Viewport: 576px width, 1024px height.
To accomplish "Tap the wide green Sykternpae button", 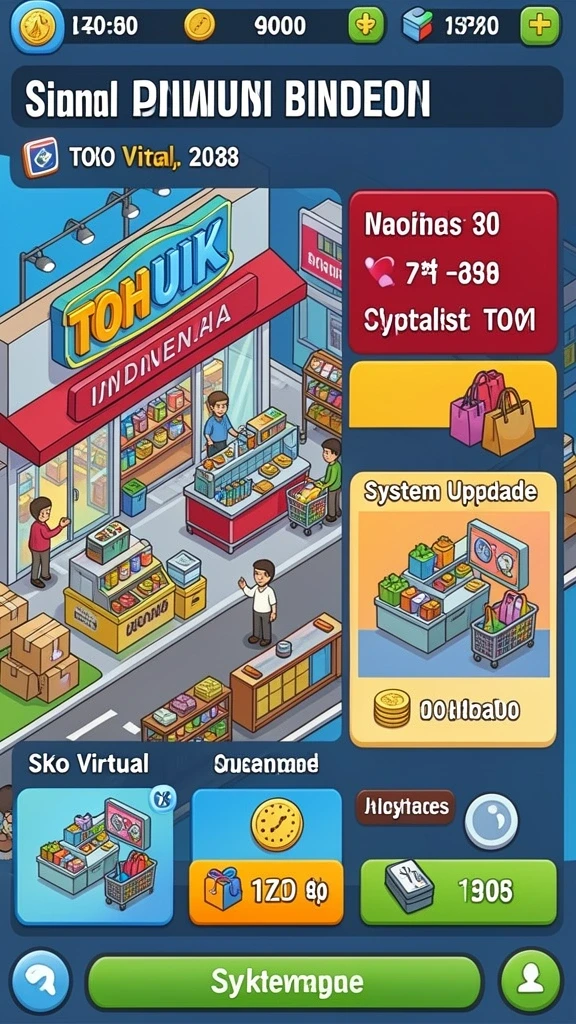I will (x=285, y=982).
